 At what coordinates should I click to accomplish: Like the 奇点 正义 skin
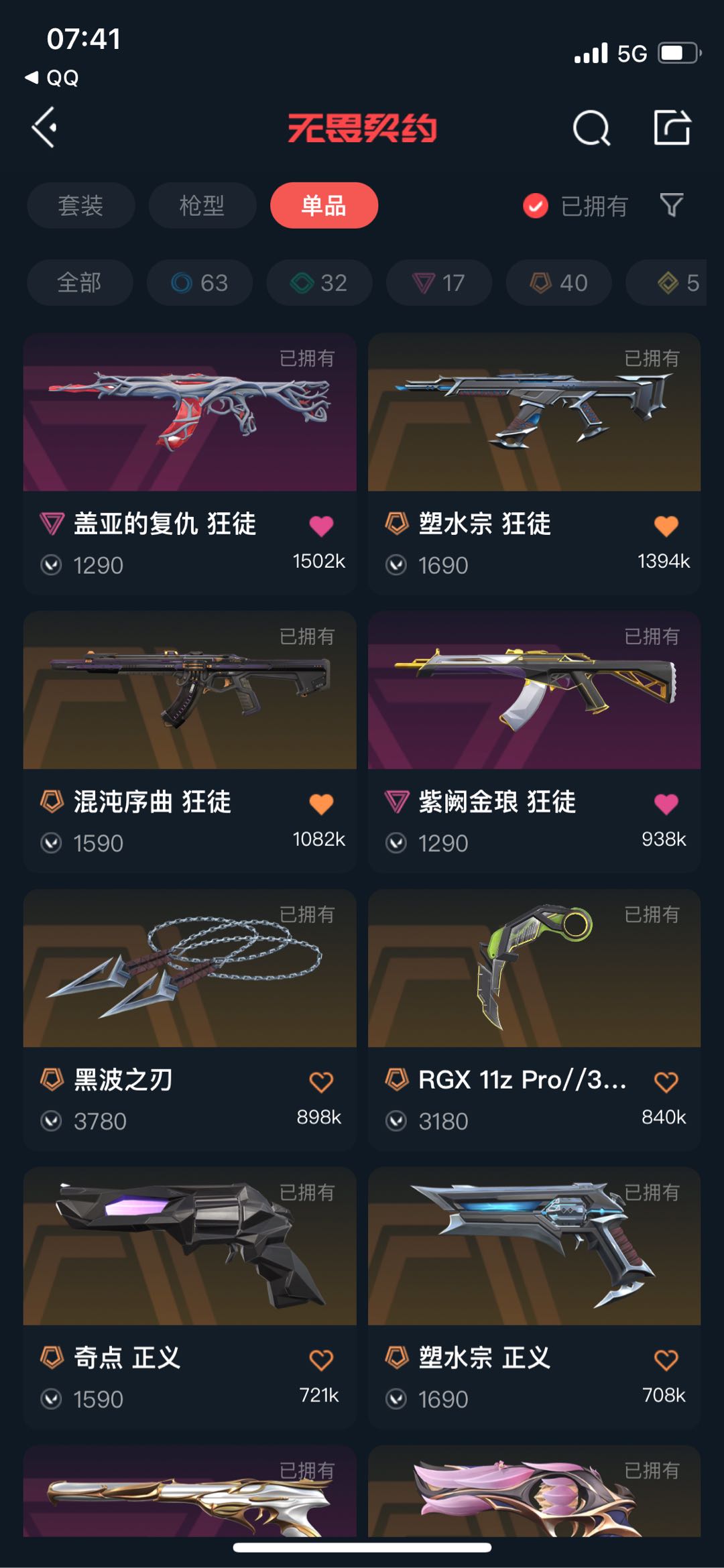pyautogui.click(x=321, y=1360)
